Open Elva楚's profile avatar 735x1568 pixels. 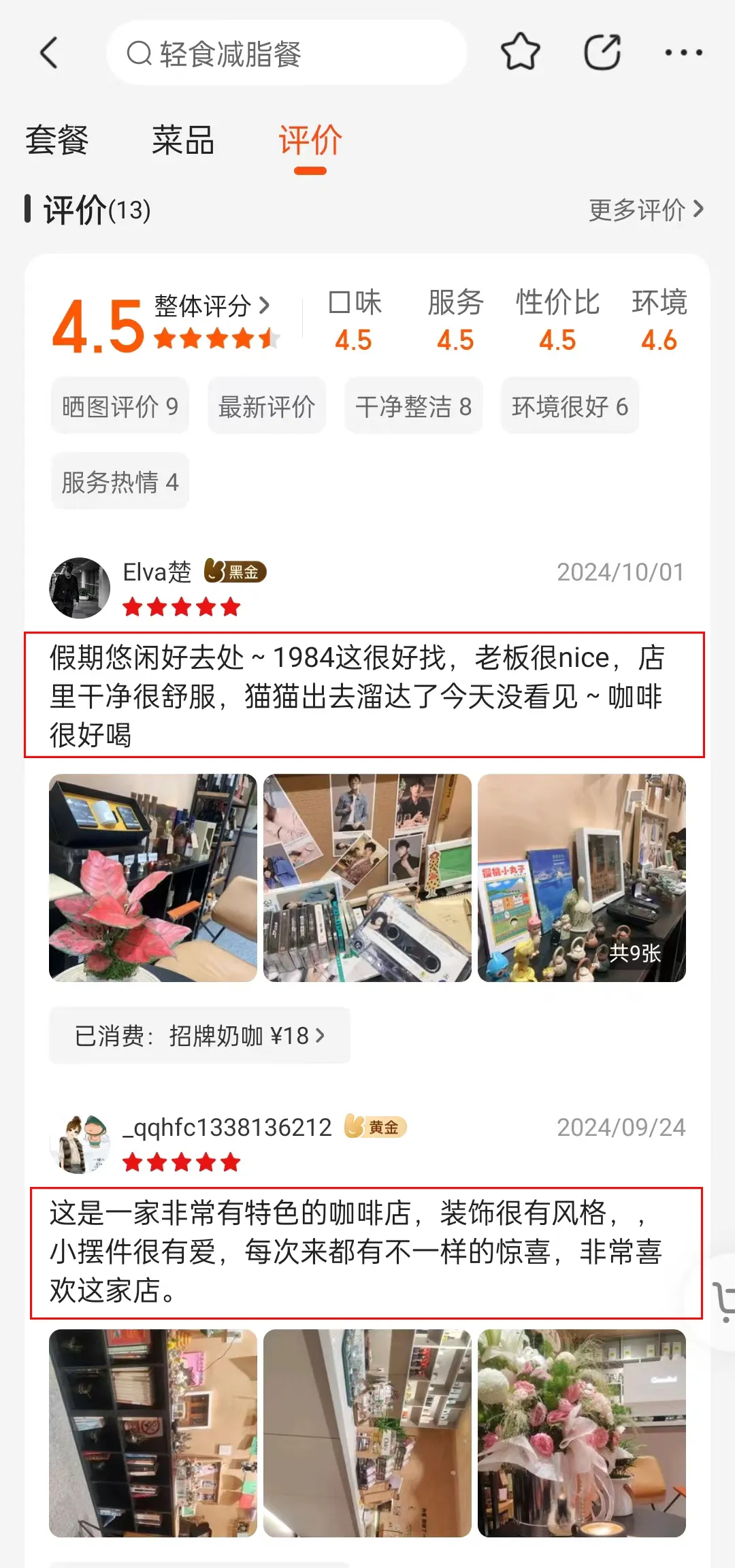[80, 588]
